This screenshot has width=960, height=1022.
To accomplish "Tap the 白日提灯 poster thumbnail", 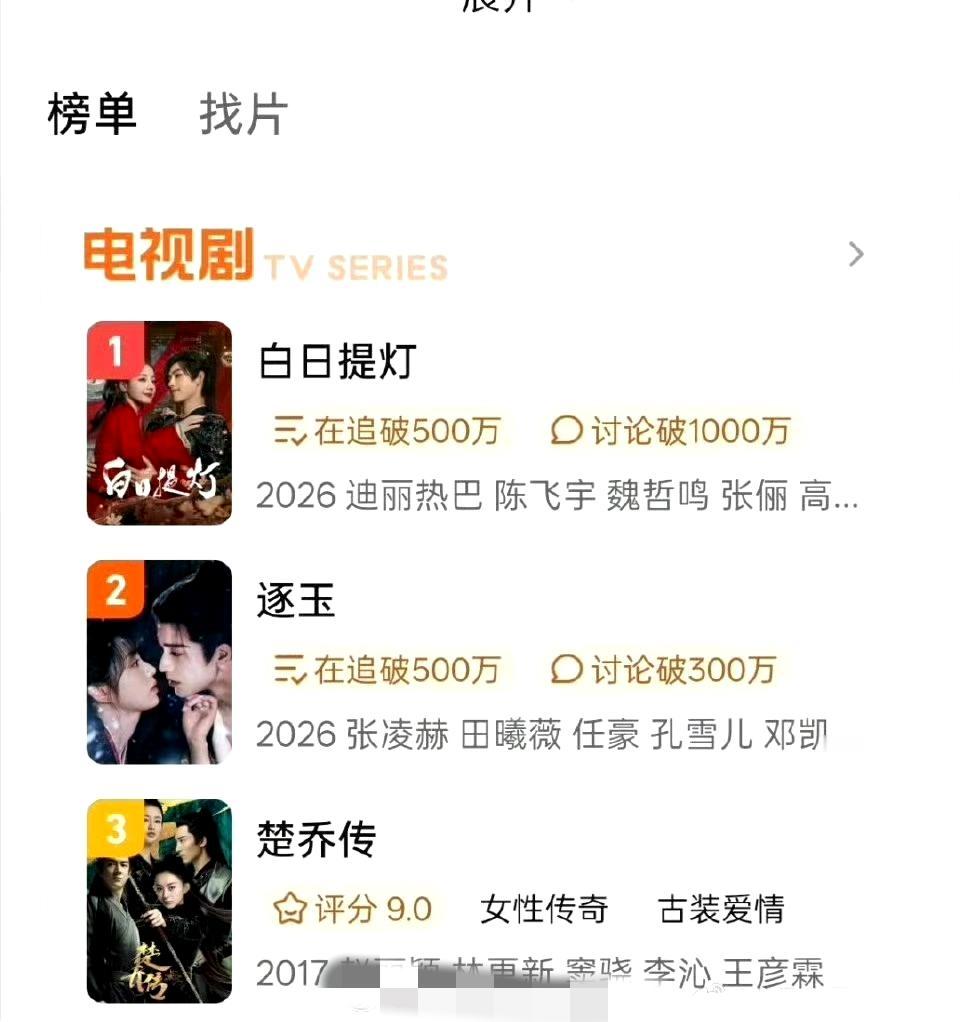I will [159, 422].
